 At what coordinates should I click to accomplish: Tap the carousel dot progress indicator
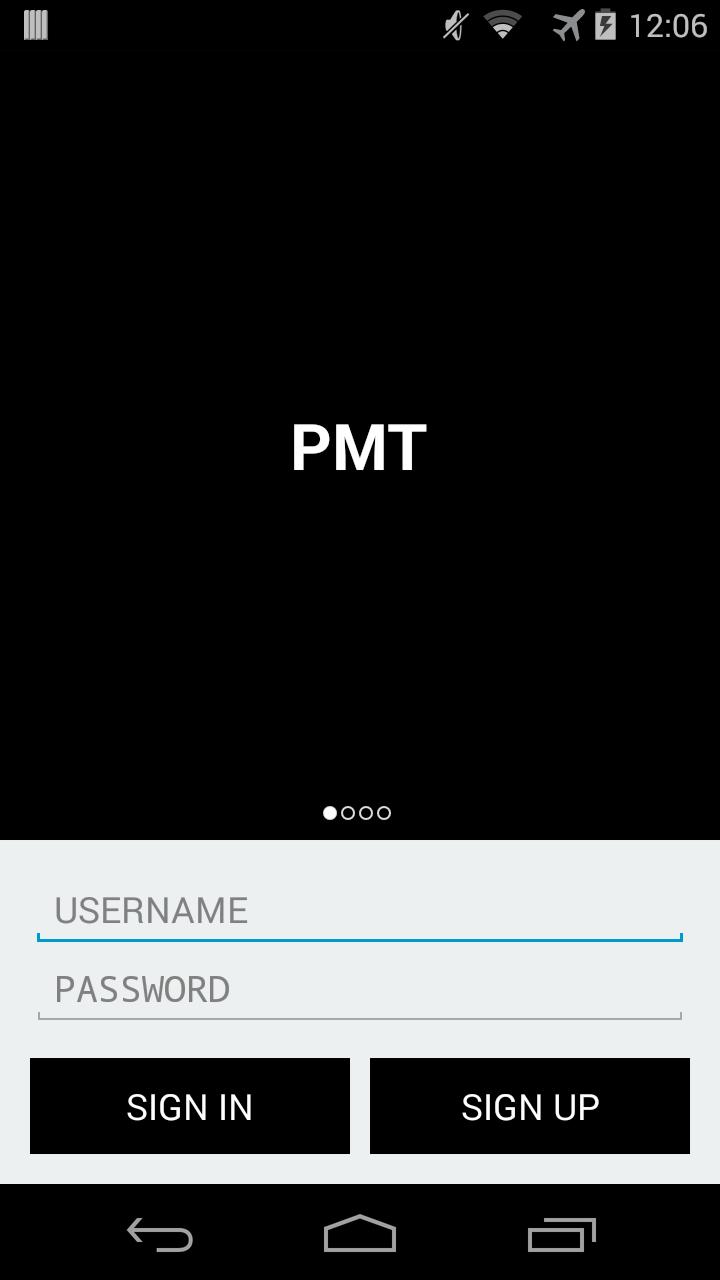tap(358, 812)
